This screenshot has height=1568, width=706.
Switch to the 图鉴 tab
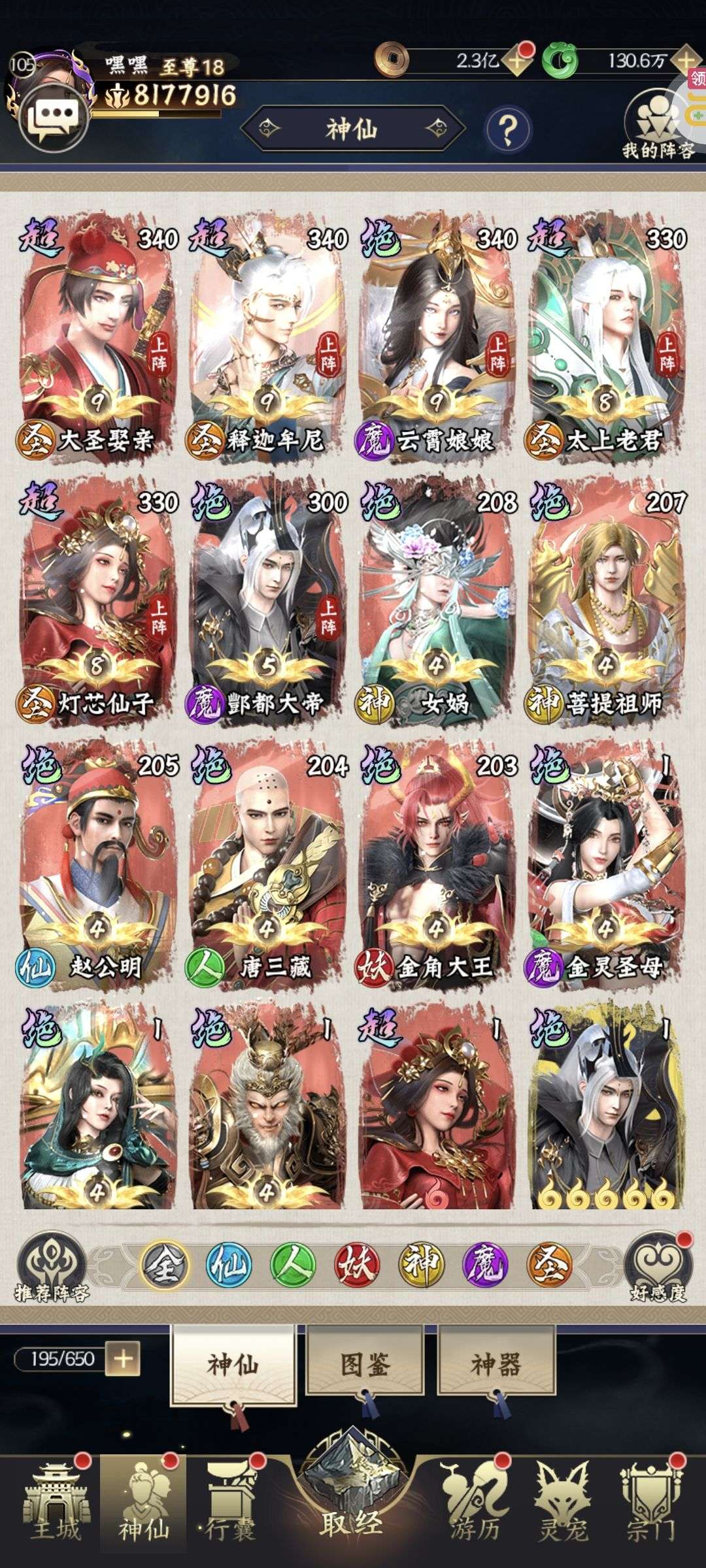click(x=365, y=1365)
